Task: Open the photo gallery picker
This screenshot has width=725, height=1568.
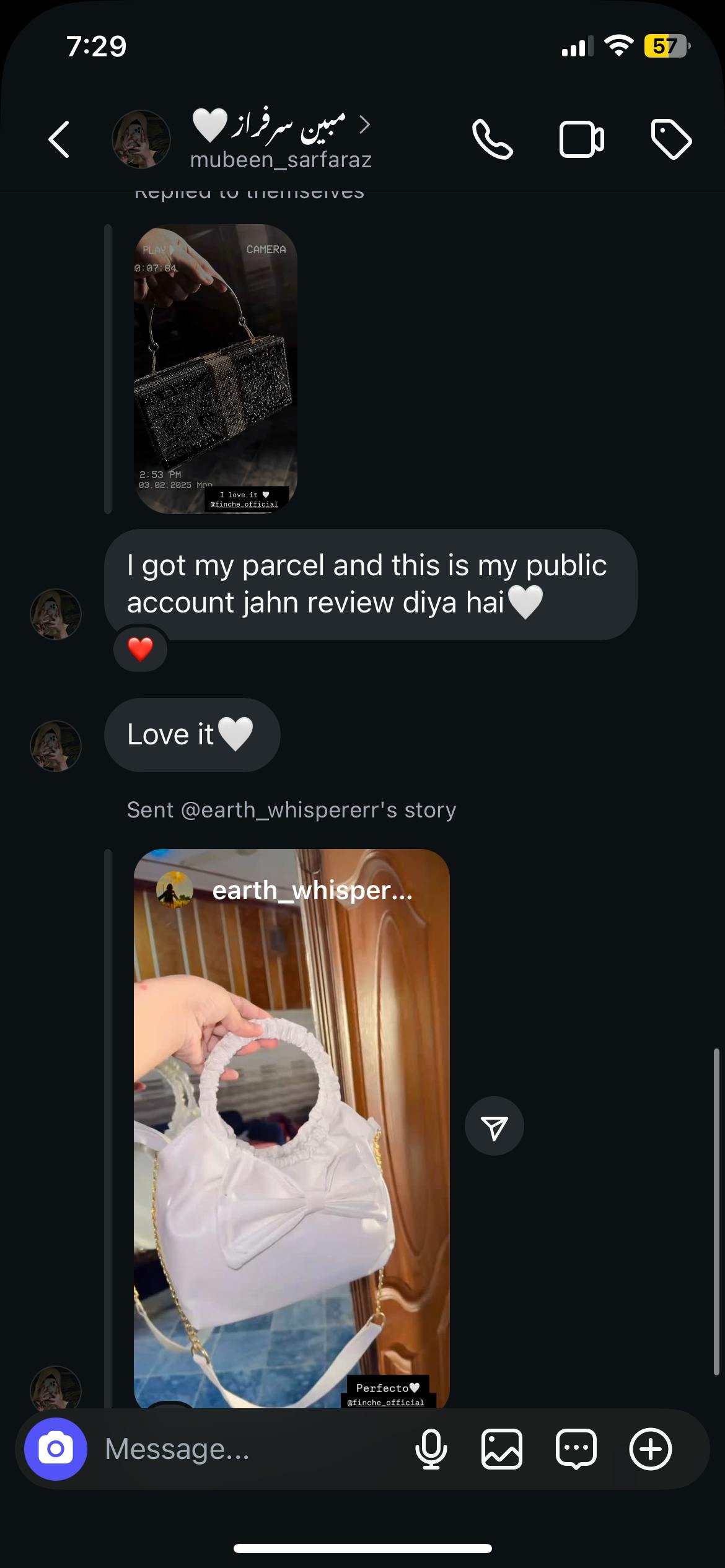Action: [502, 1449]
